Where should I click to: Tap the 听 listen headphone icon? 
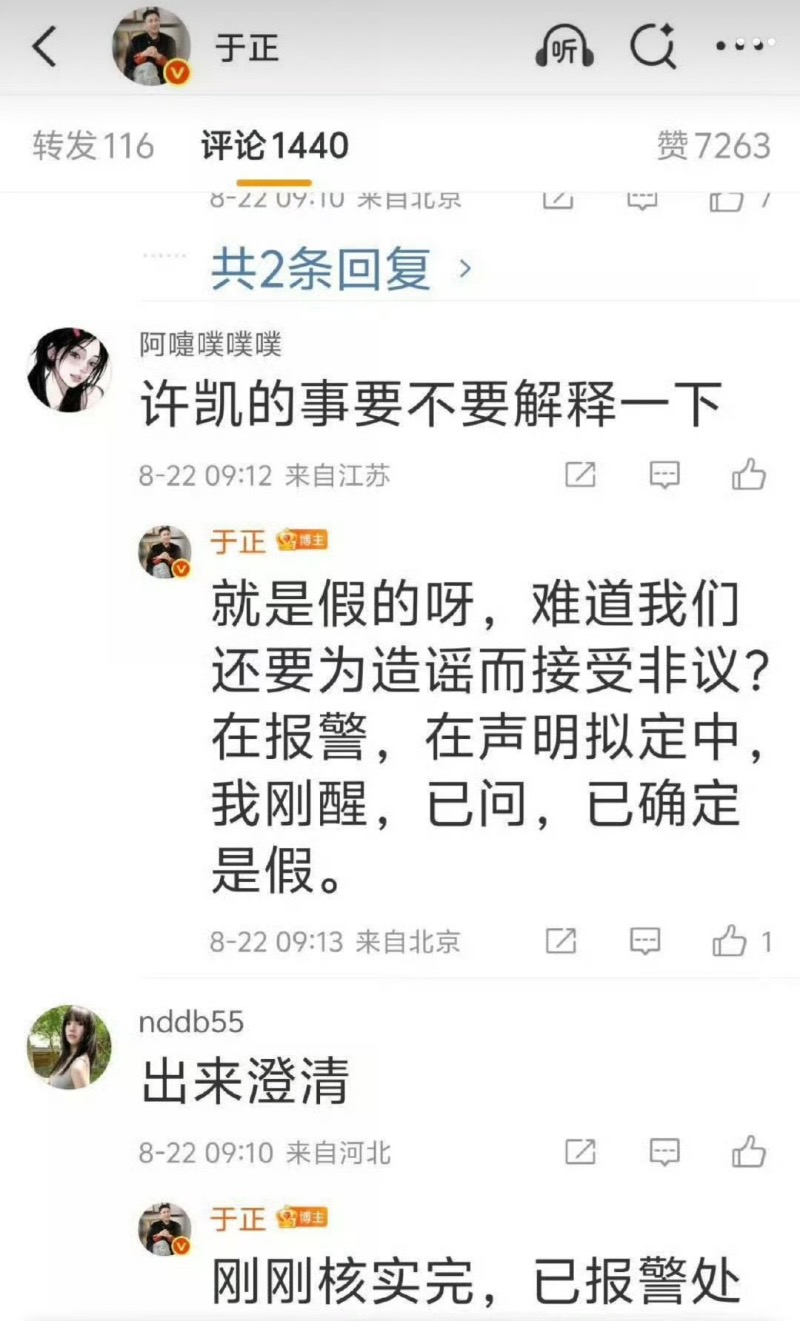click(565, 48)
